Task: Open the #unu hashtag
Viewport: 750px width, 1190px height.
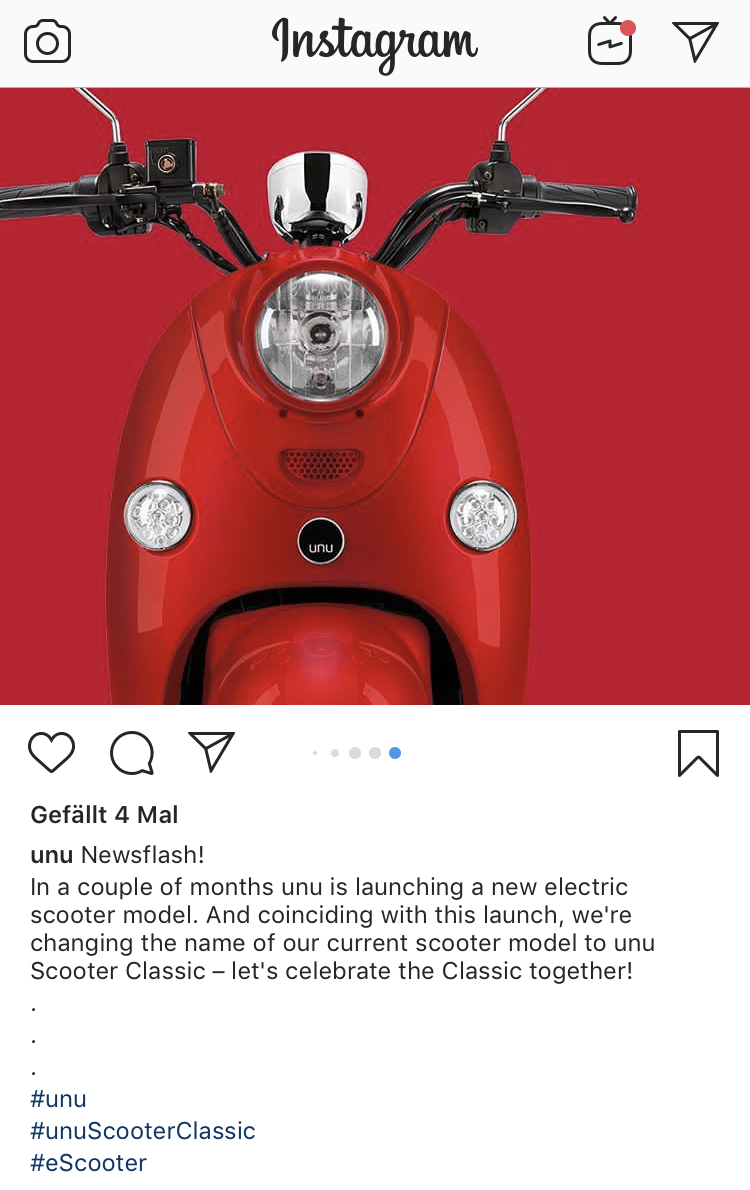Action: [x=58, y=1099]
